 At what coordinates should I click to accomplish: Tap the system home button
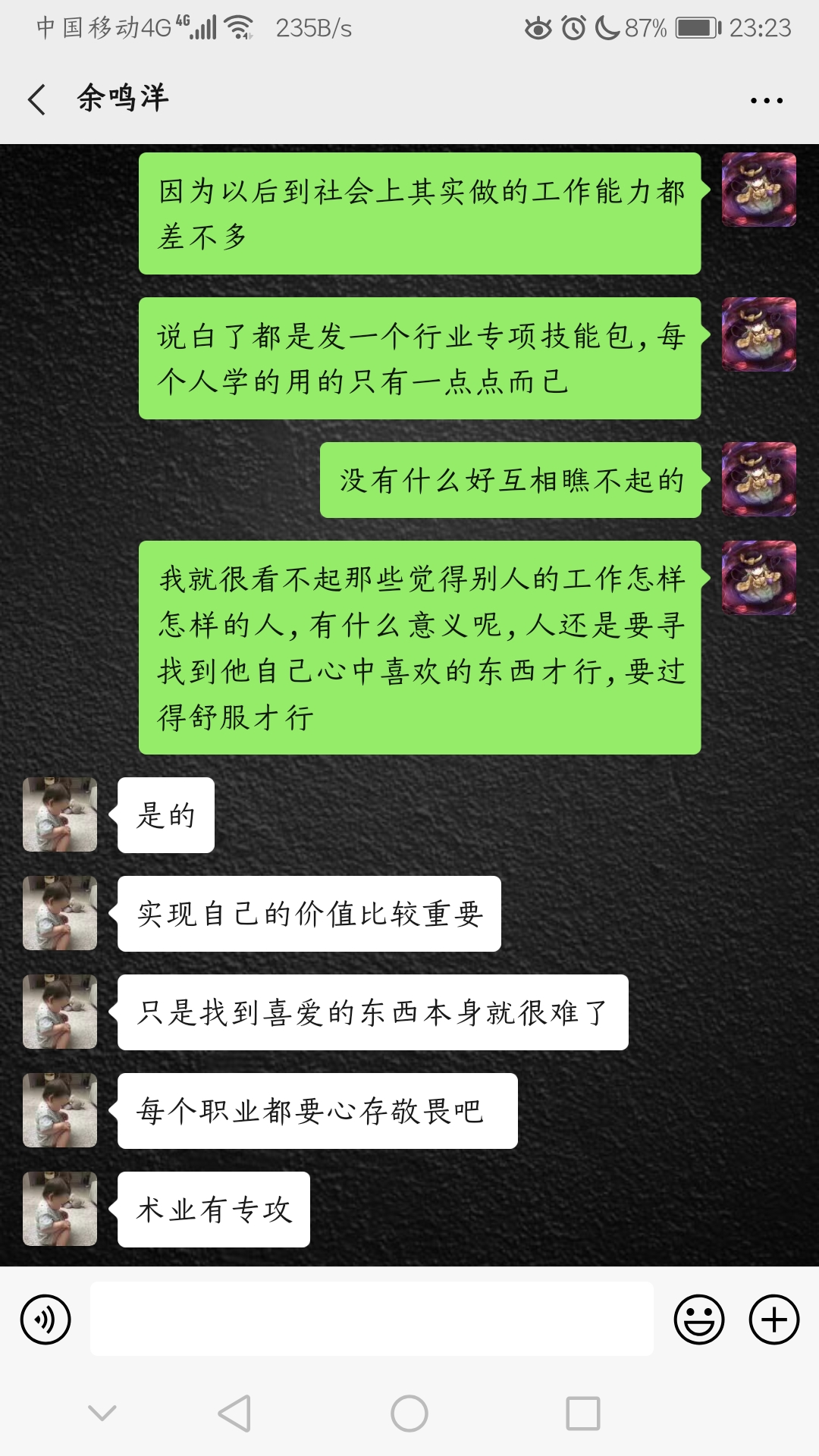[409, 1414]
